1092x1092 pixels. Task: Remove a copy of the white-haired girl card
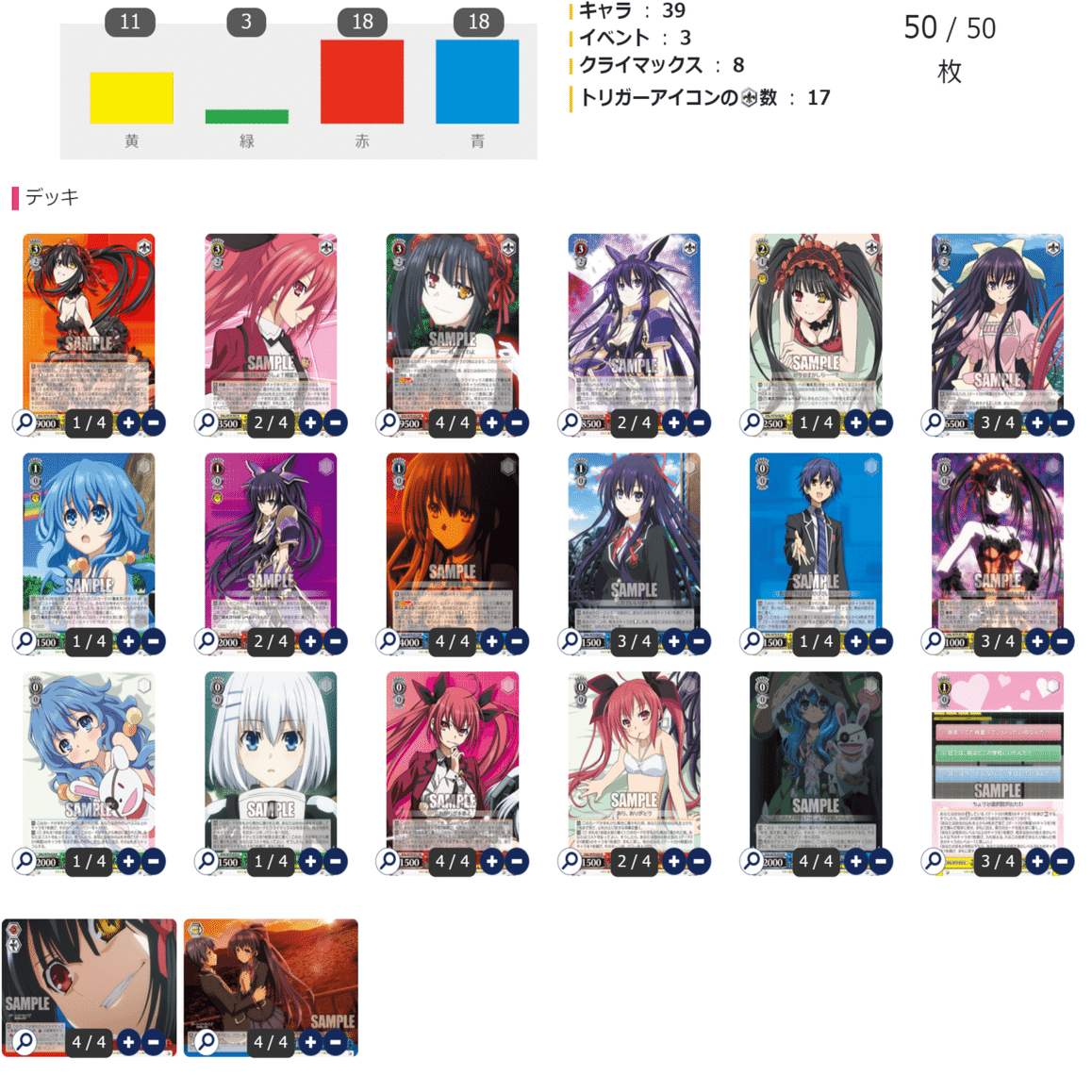click(335, 861)
